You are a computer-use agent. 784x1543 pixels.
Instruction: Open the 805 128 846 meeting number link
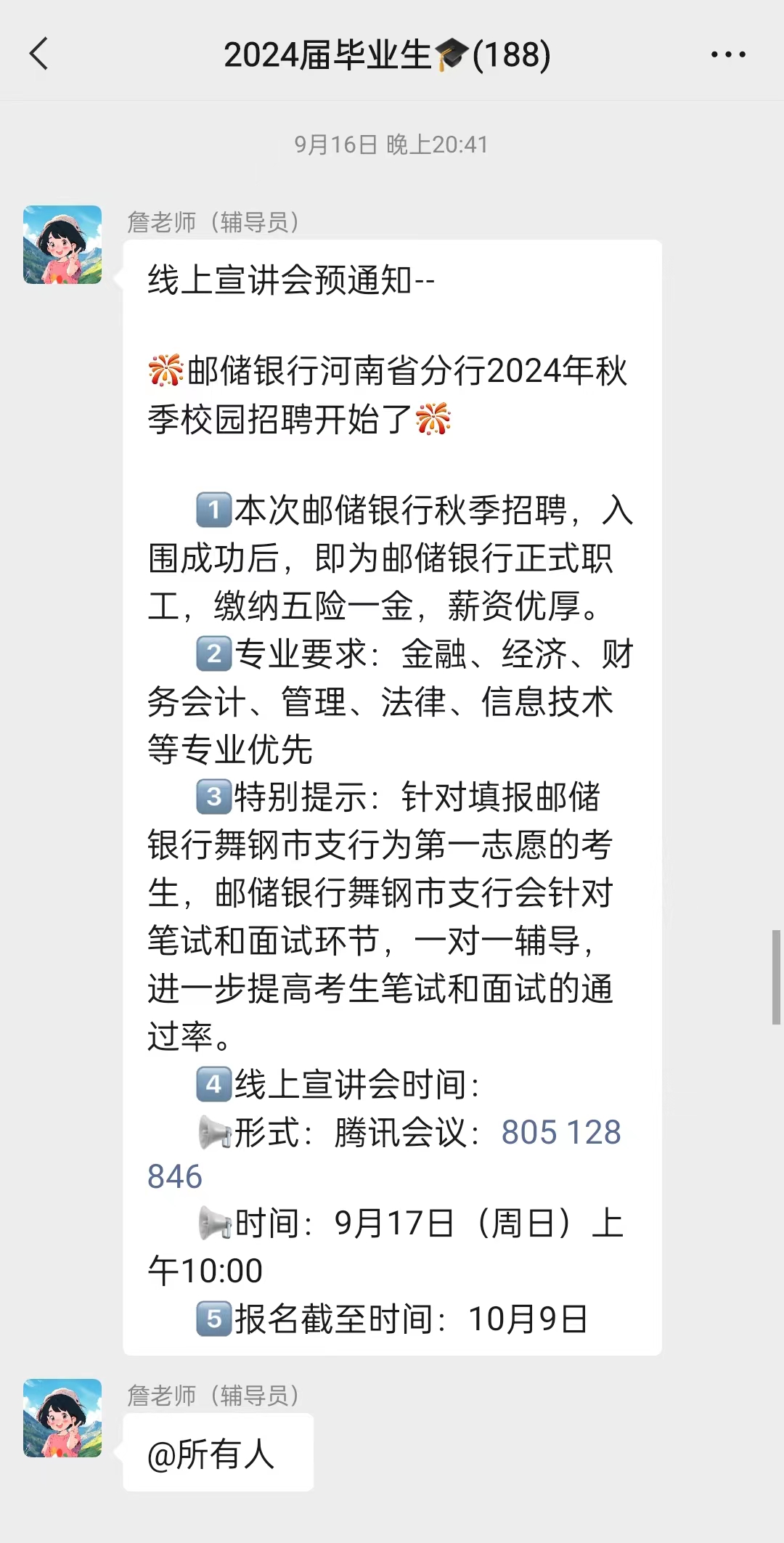pyautogui.click(x=560, y=1133)
